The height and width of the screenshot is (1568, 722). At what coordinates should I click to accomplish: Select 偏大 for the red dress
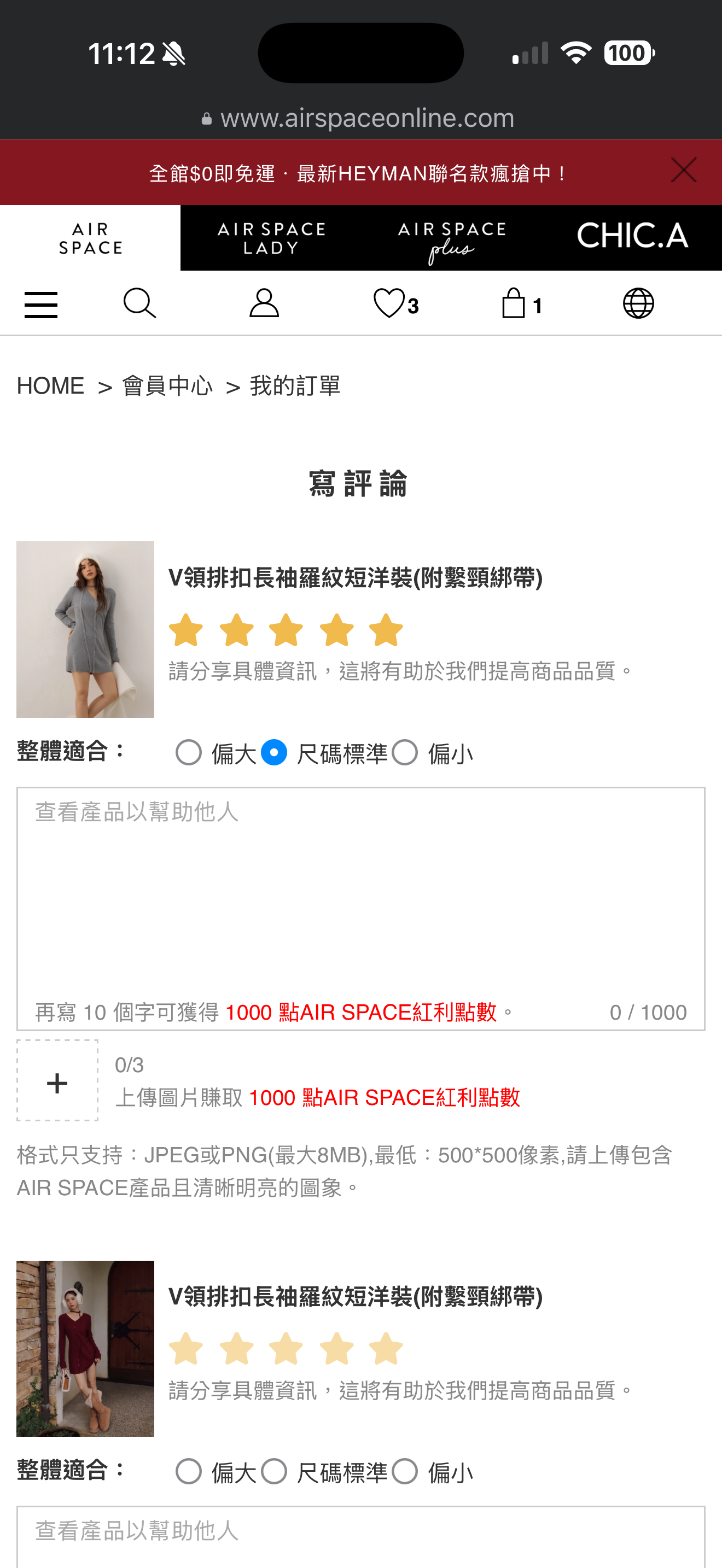pyautogui.click(x=189, y=1472)
